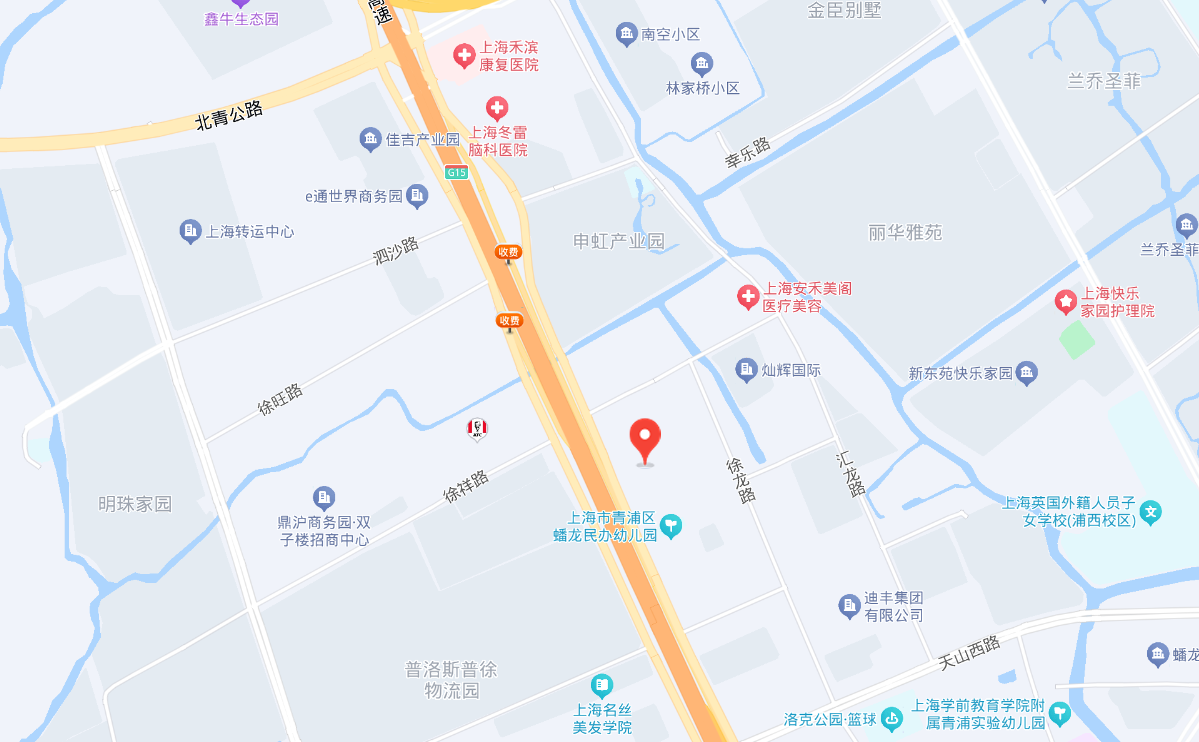Open 上海名丝美发学院 marker
The image size is (1199, 742).
tap(601, 685)
